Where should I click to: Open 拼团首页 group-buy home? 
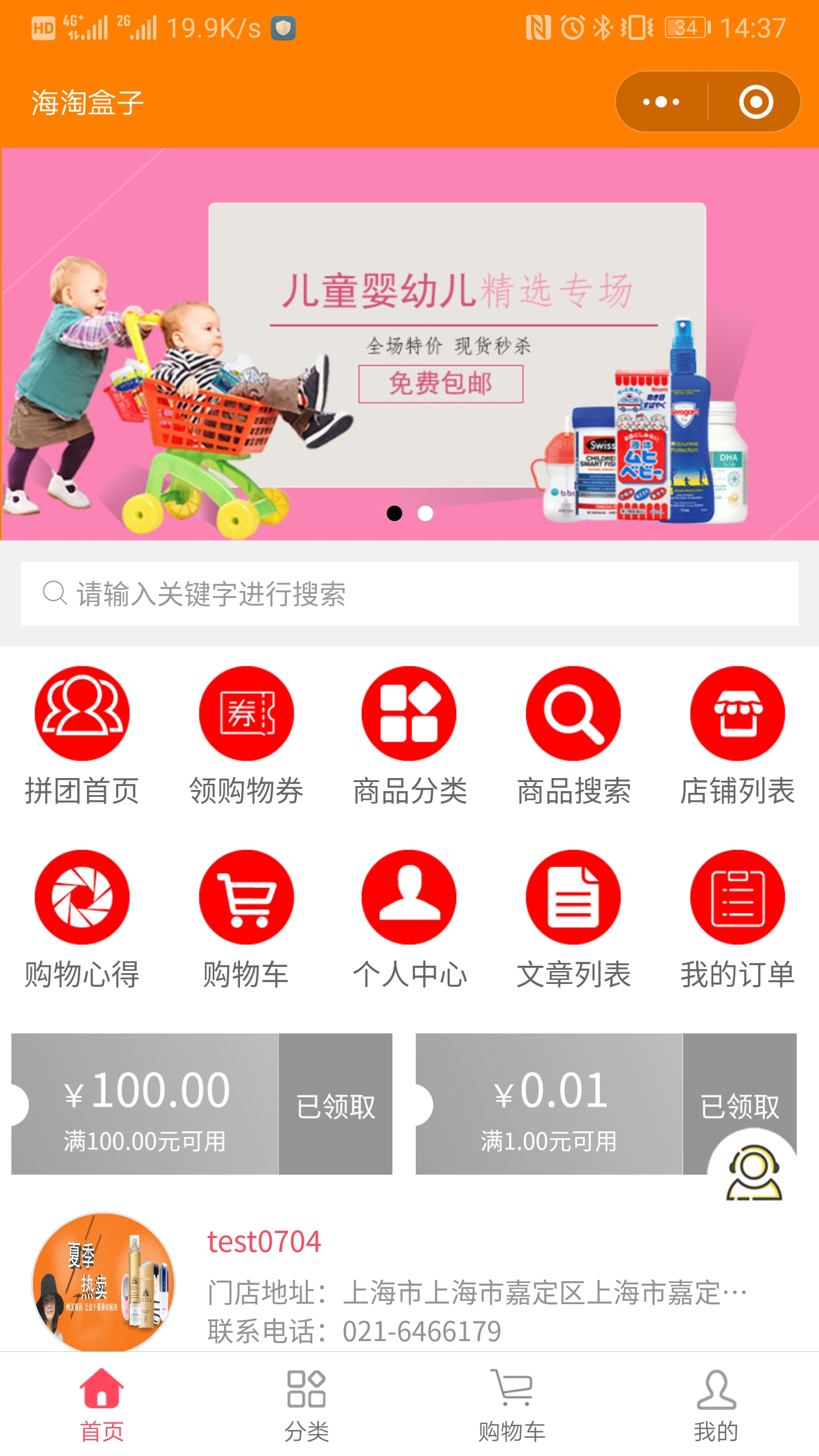82,734
